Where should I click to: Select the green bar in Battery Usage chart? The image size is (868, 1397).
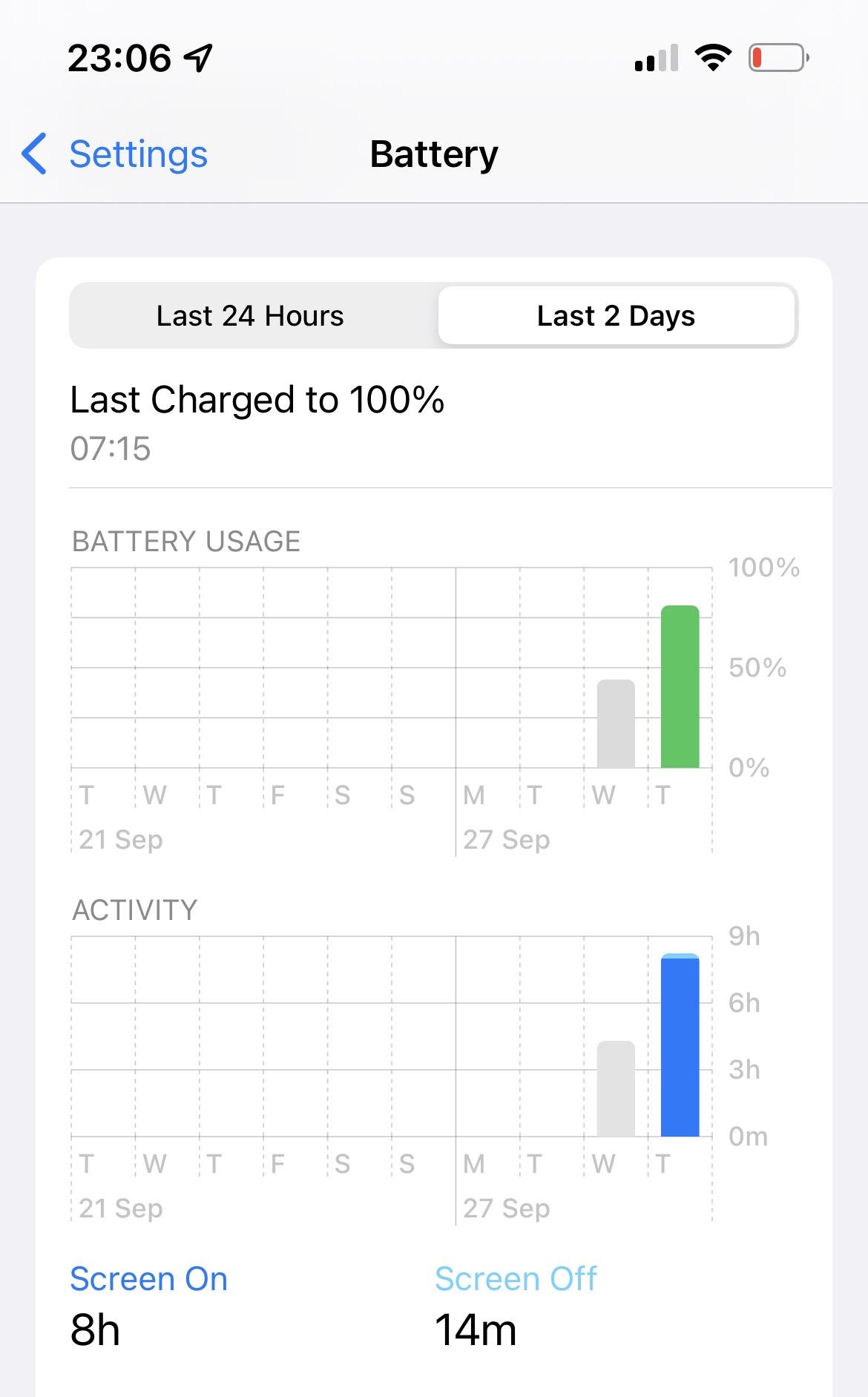point(680,687)
